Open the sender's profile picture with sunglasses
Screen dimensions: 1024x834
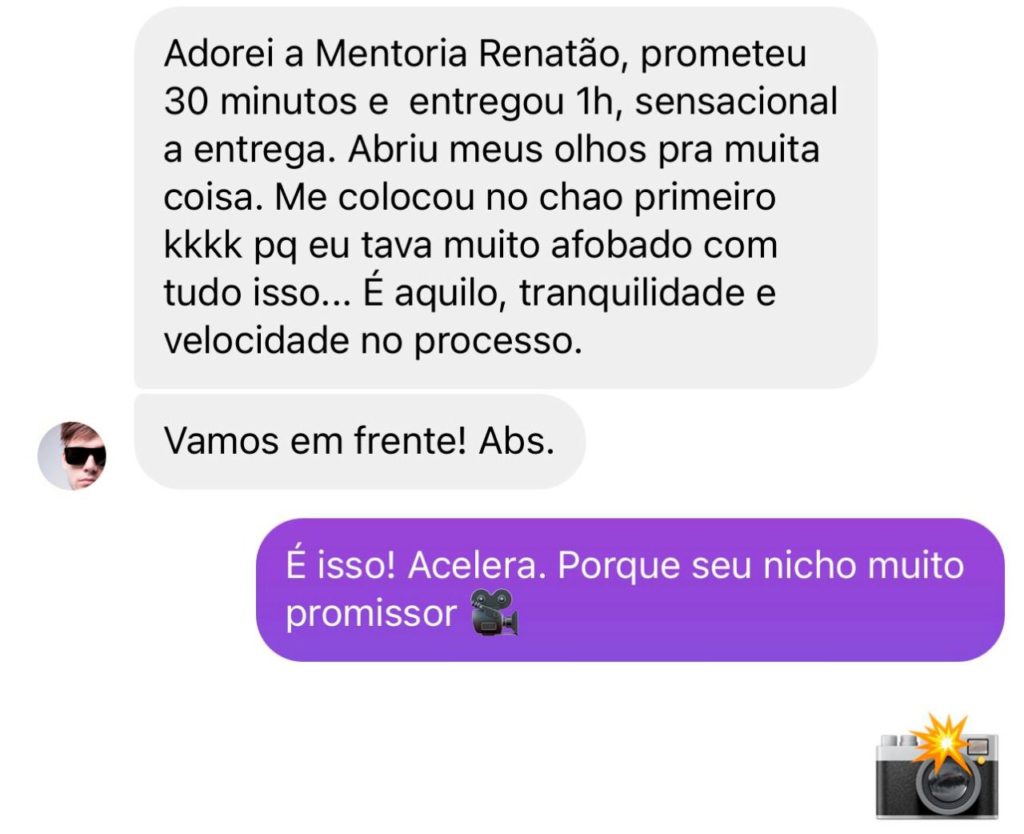tap(72, 455)
